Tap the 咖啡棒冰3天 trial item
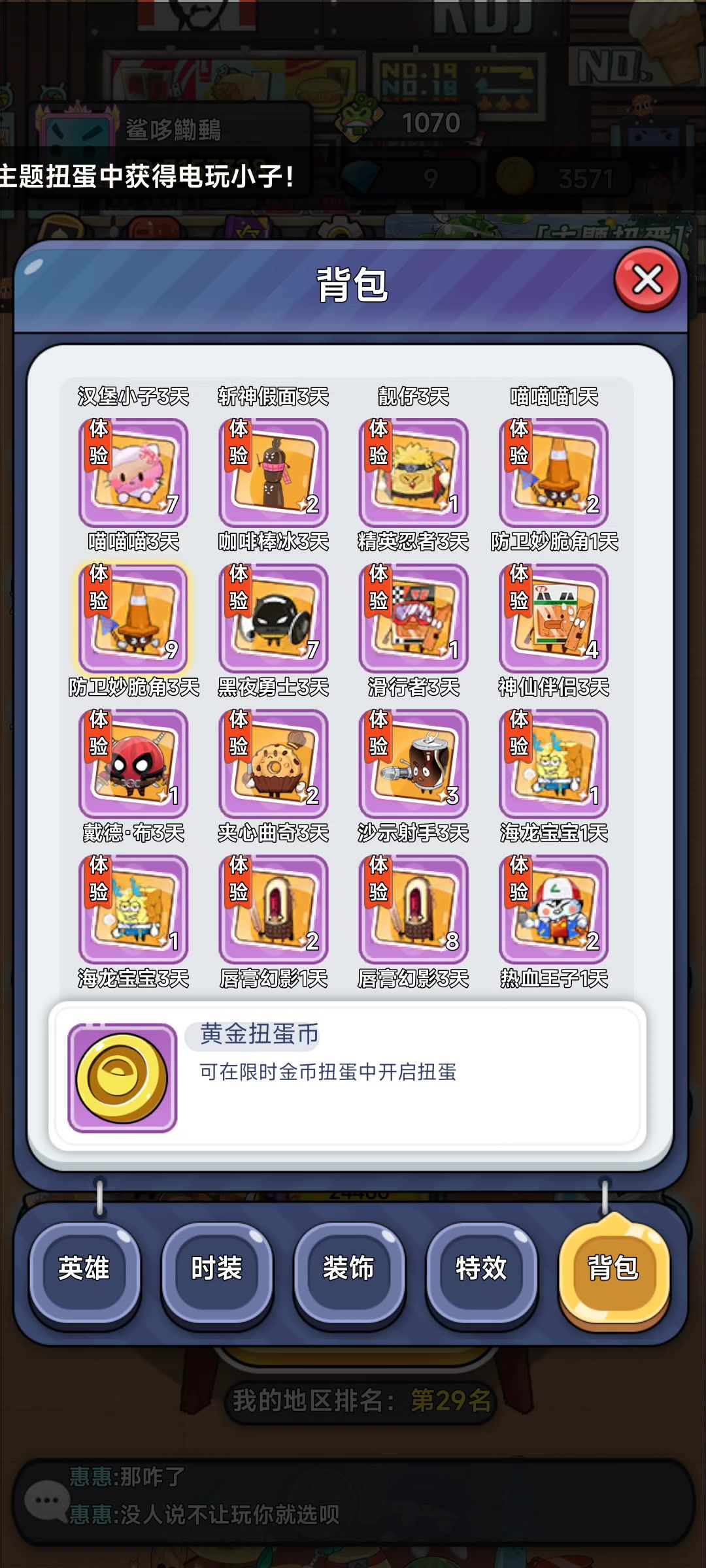 point(273,472)
